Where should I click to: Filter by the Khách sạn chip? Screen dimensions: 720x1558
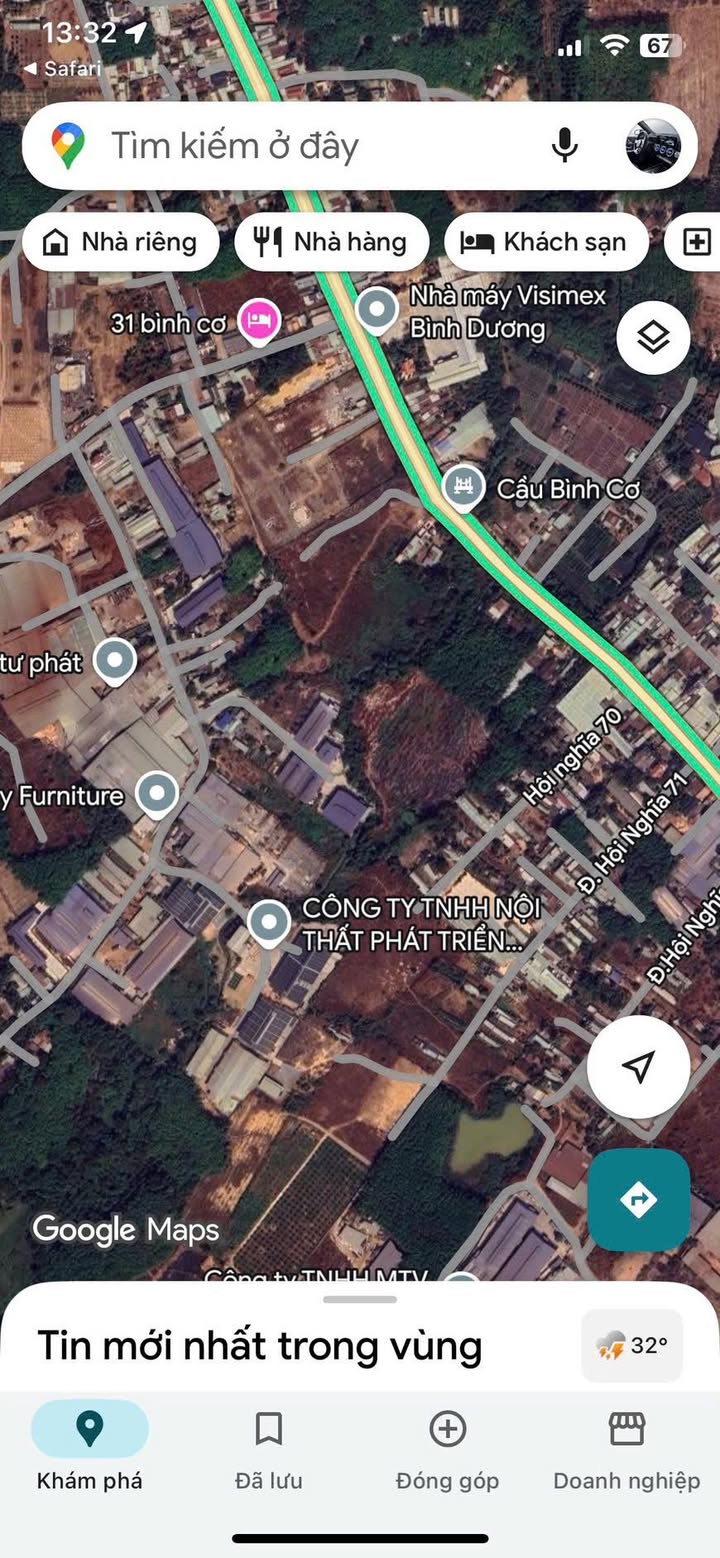point(546,242)
